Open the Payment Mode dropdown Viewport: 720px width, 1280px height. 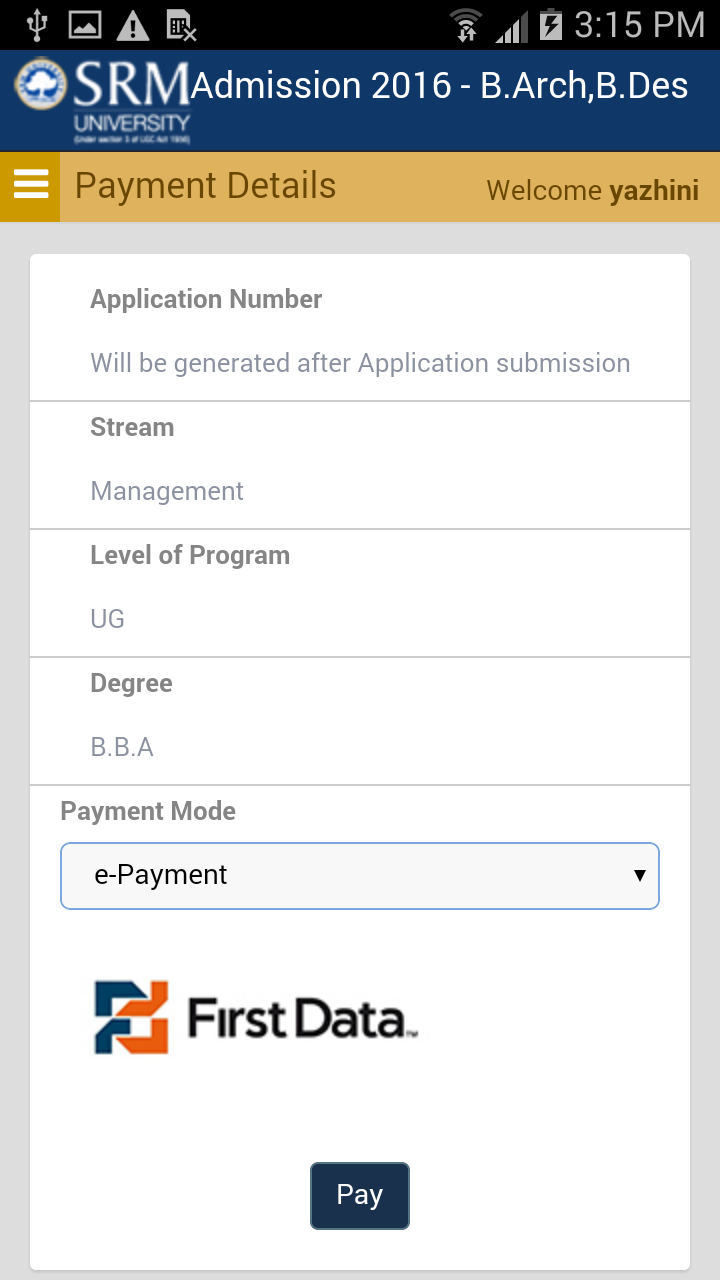click(x=360, y=875)
